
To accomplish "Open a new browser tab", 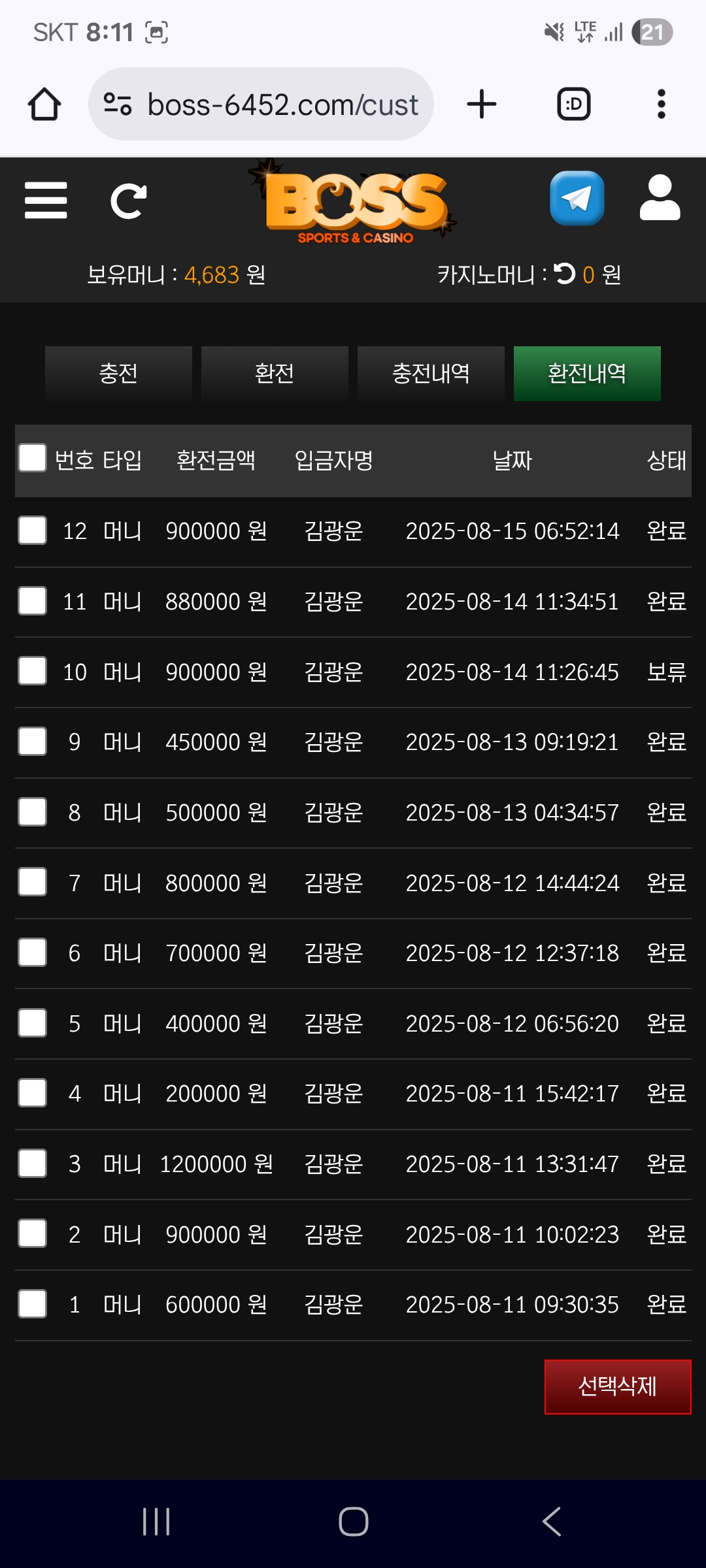I will (x=482, y=105).
